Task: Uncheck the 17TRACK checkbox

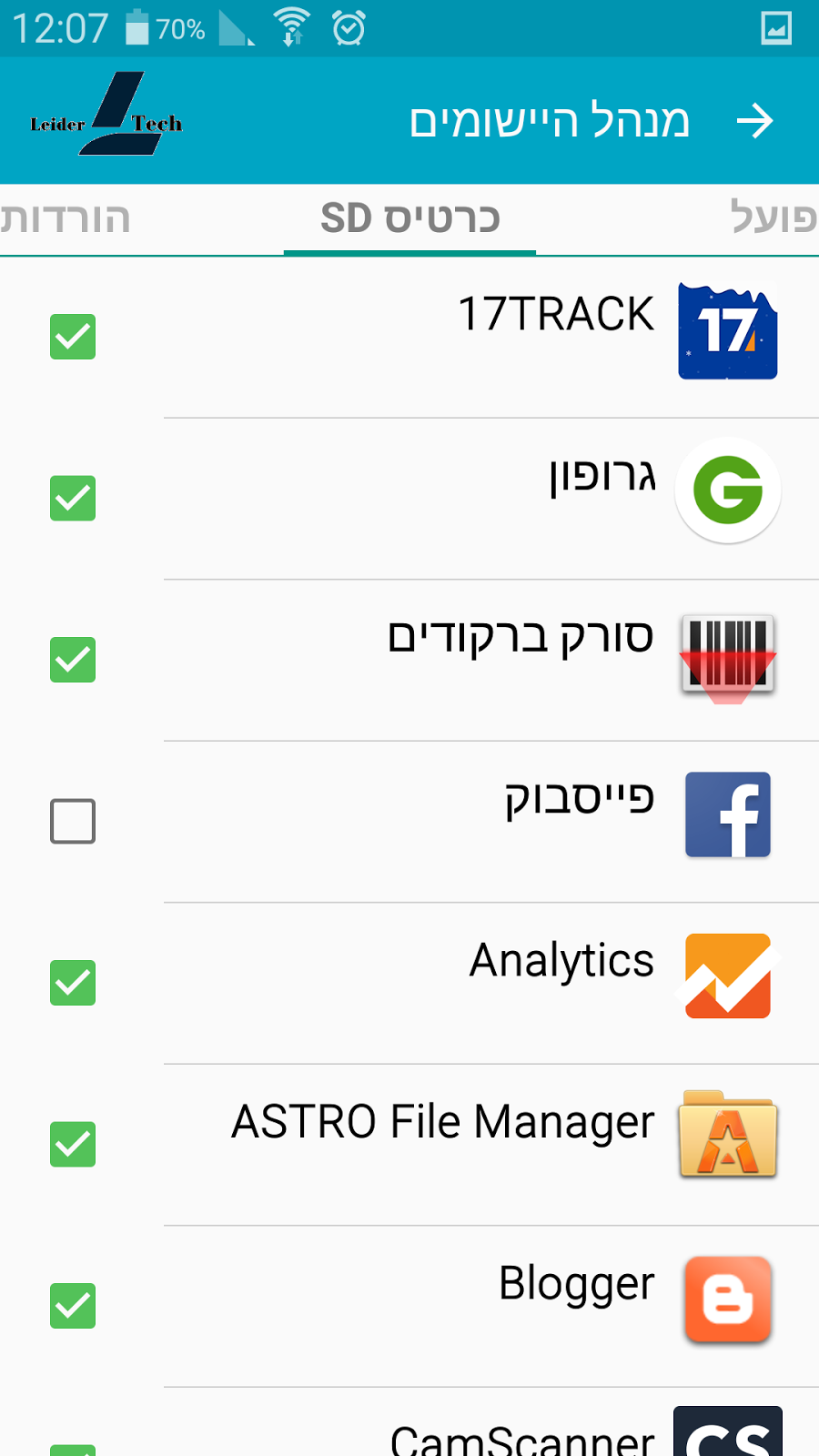Action: [x=73, y=337]
